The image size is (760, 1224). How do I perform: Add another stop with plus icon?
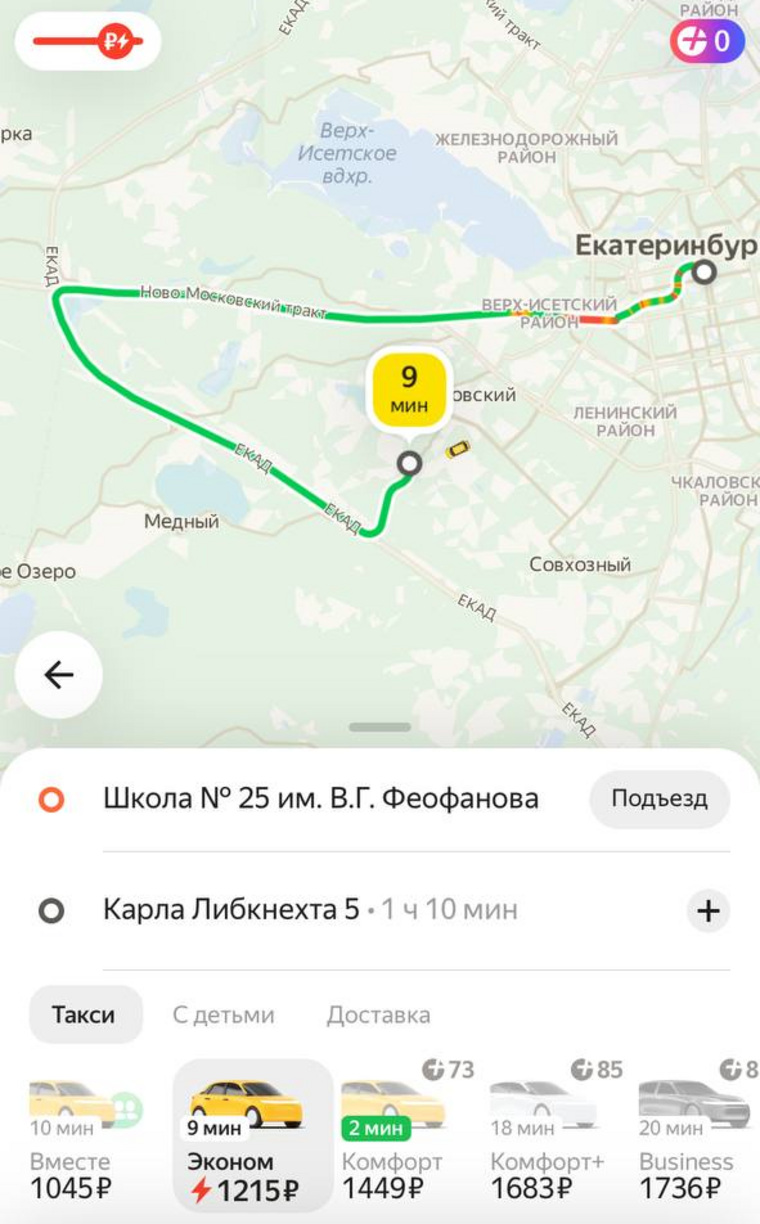pyautogui.click(x=708, y=911)
